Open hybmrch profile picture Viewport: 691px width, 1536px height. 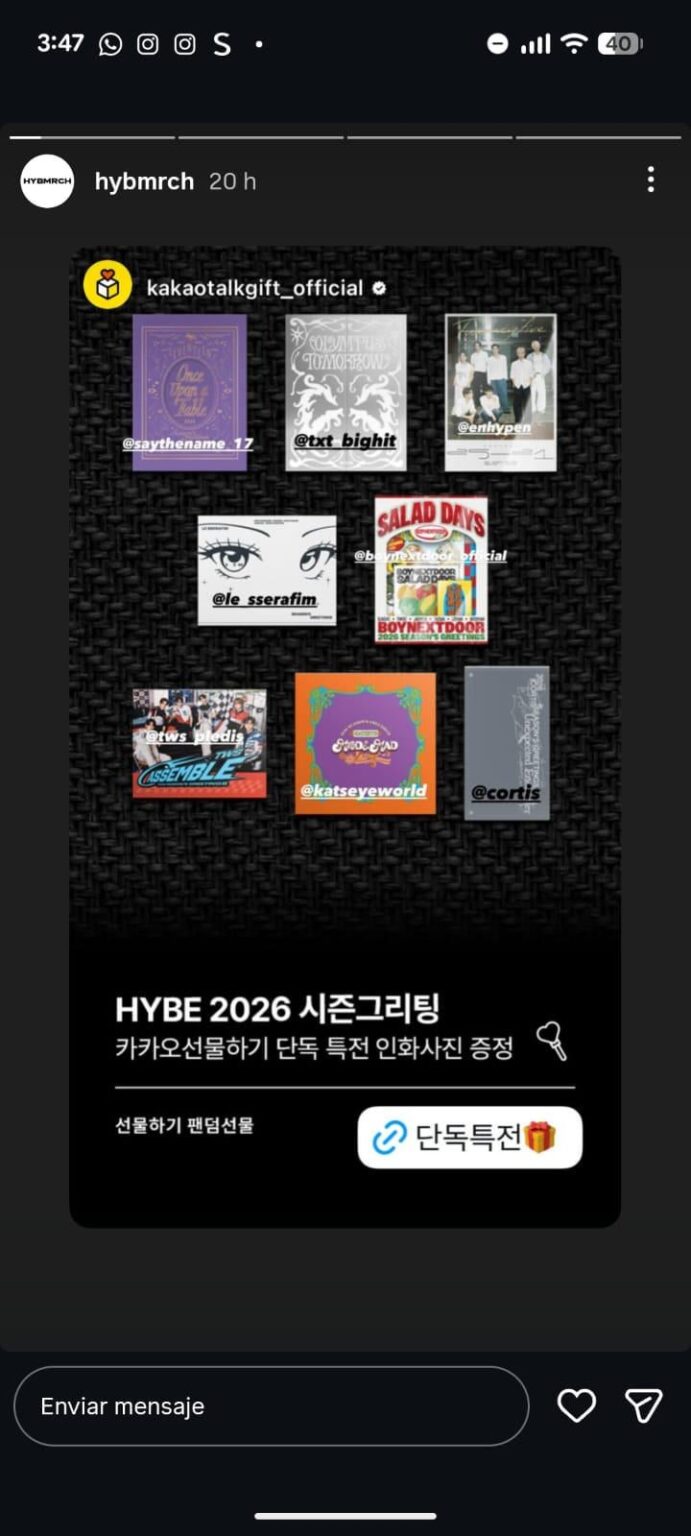47,181
